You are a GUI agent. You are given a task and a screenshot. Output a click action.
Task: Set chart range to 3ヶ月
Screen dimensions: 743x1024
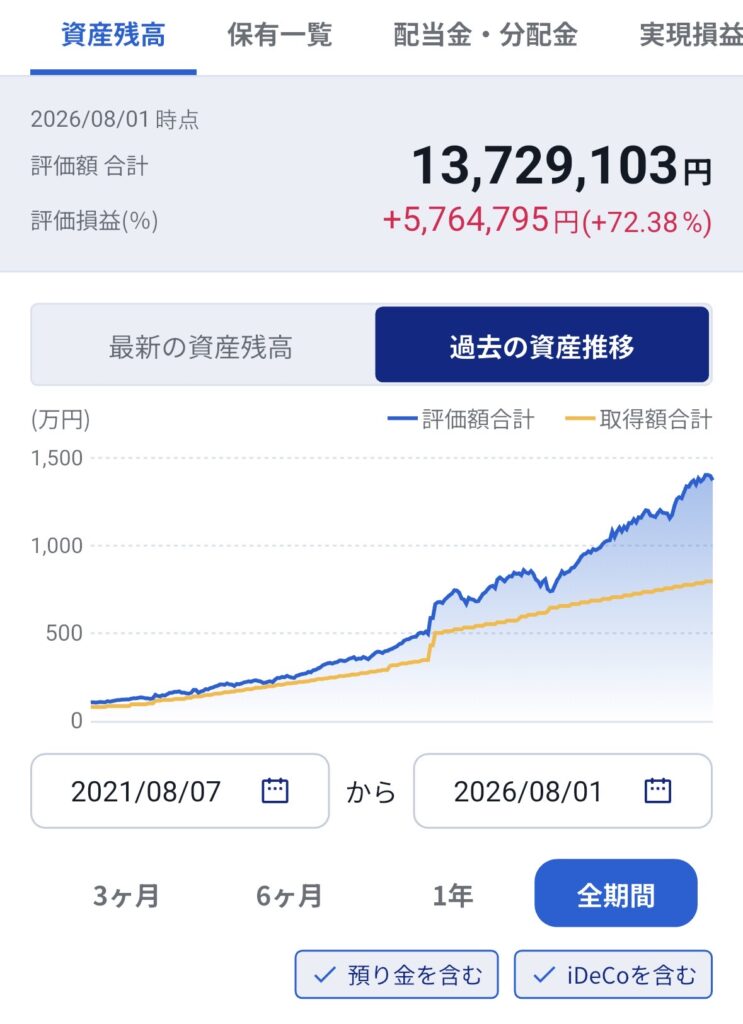tap(126, 895)
